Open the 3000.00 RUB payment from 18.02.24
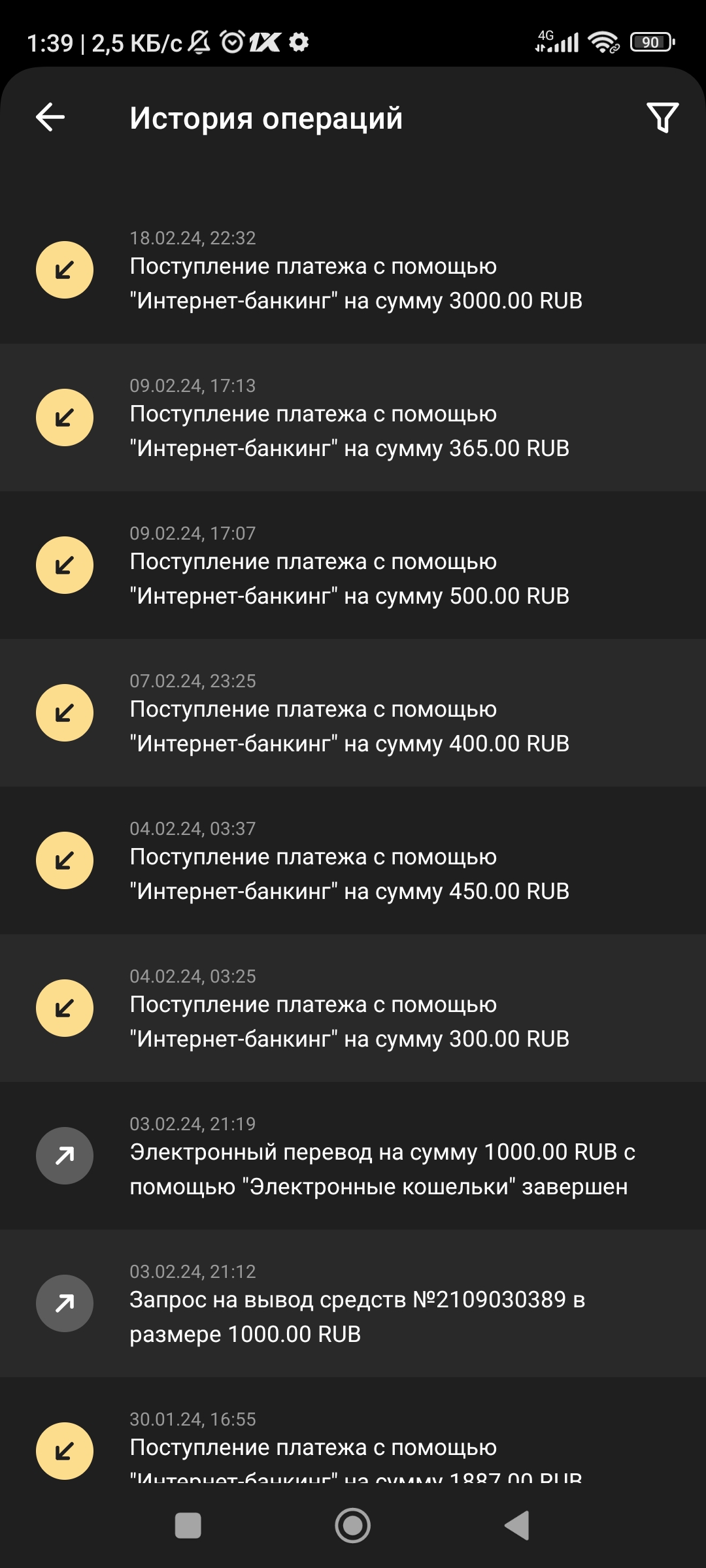The image size is (706, 1568). (353, 270)
